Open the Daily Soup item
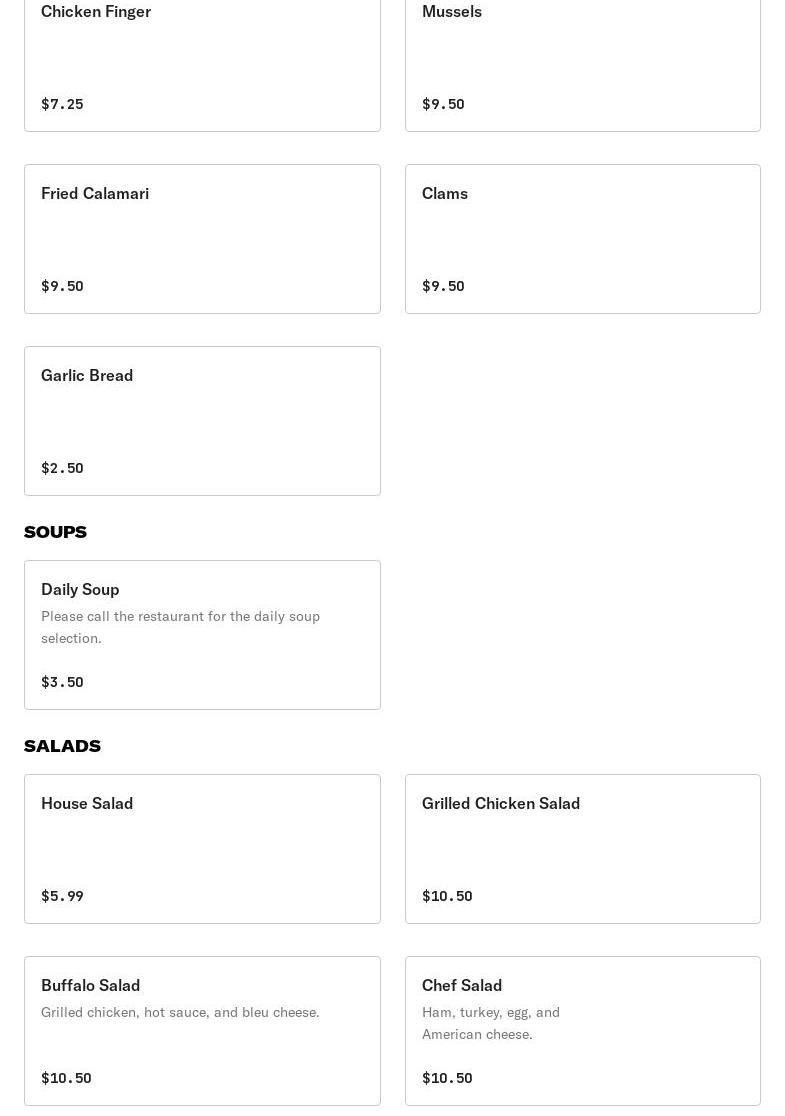785x1116 pixels. (x=202, y=635)
